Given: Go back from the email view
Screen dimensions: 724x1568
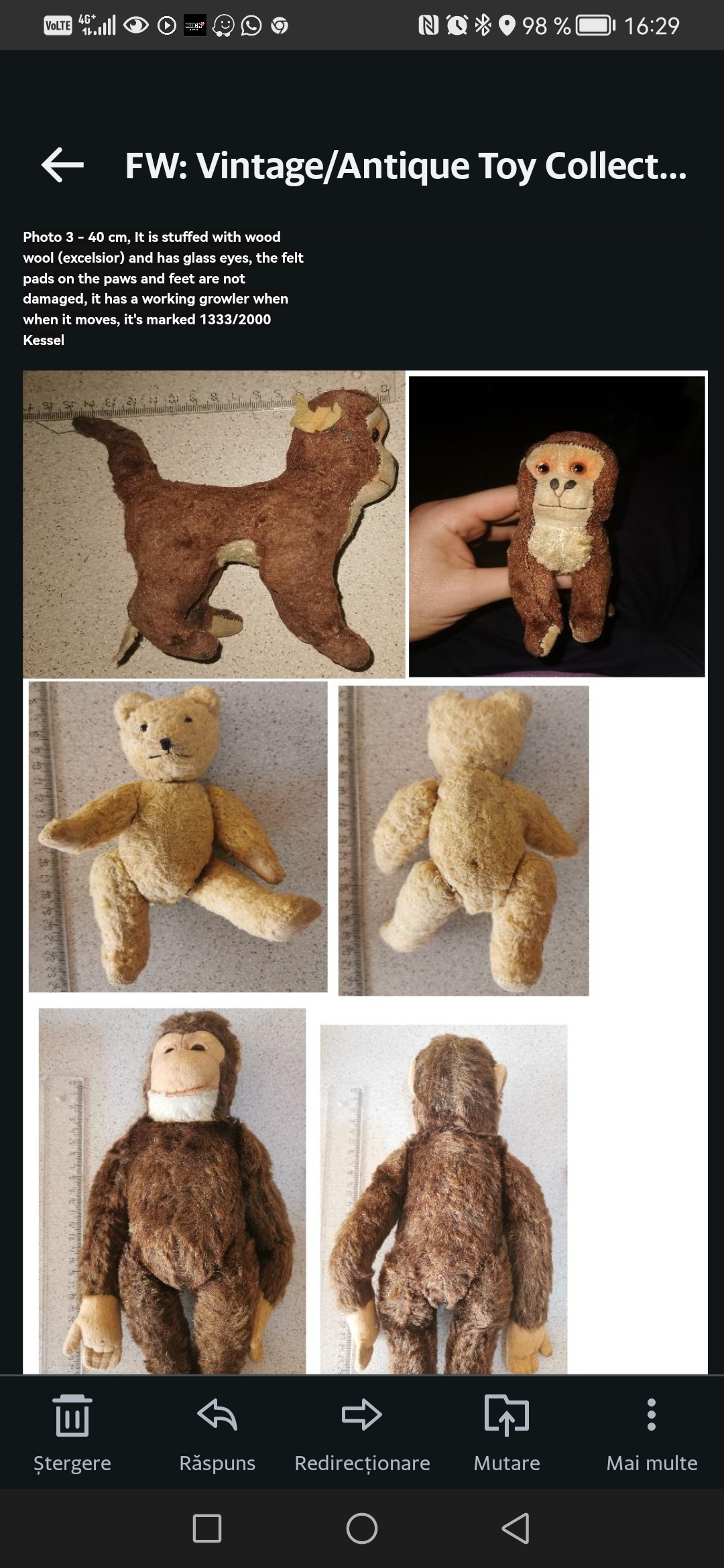Looking at the screenshot, I should click(62, 165).
